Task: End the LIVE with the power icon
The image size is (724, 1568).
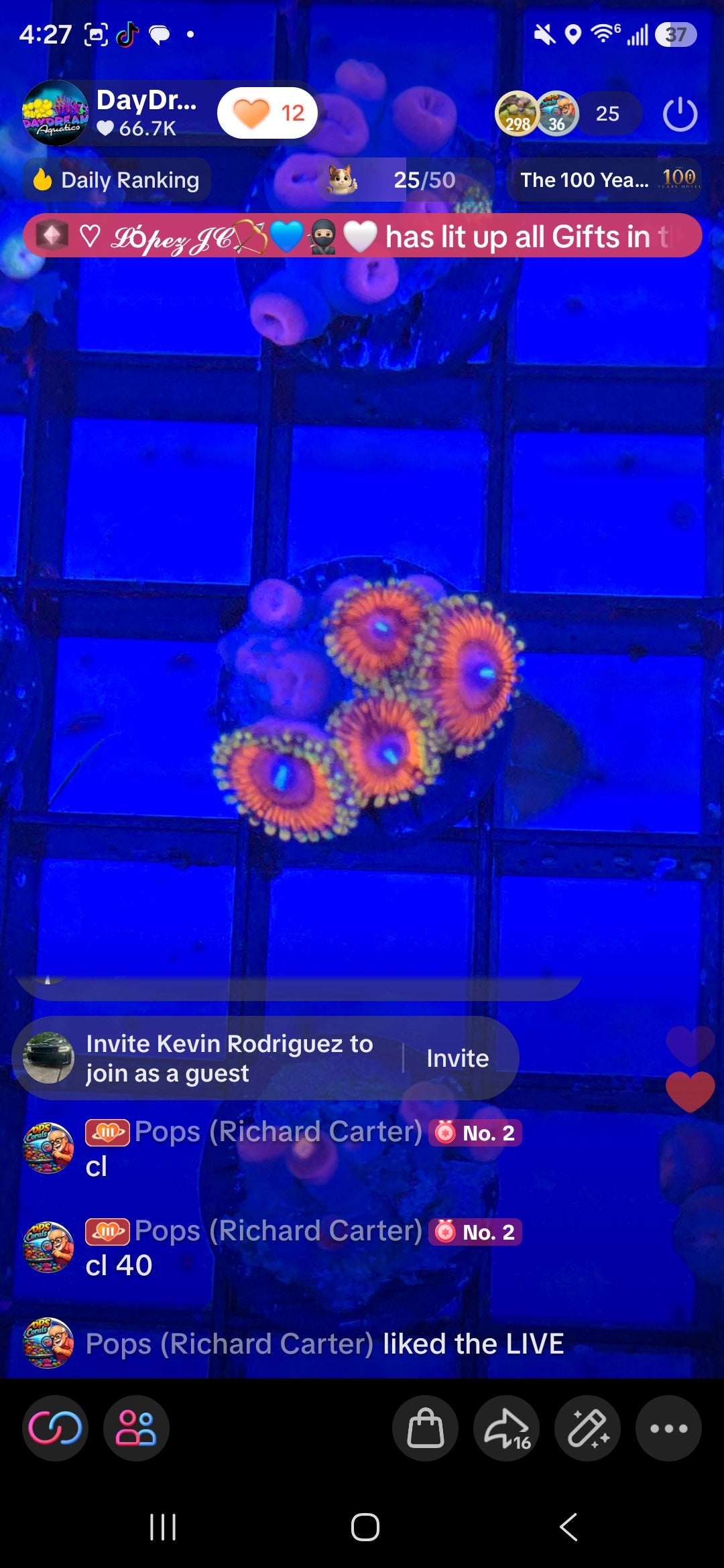Action: (680, 114)
